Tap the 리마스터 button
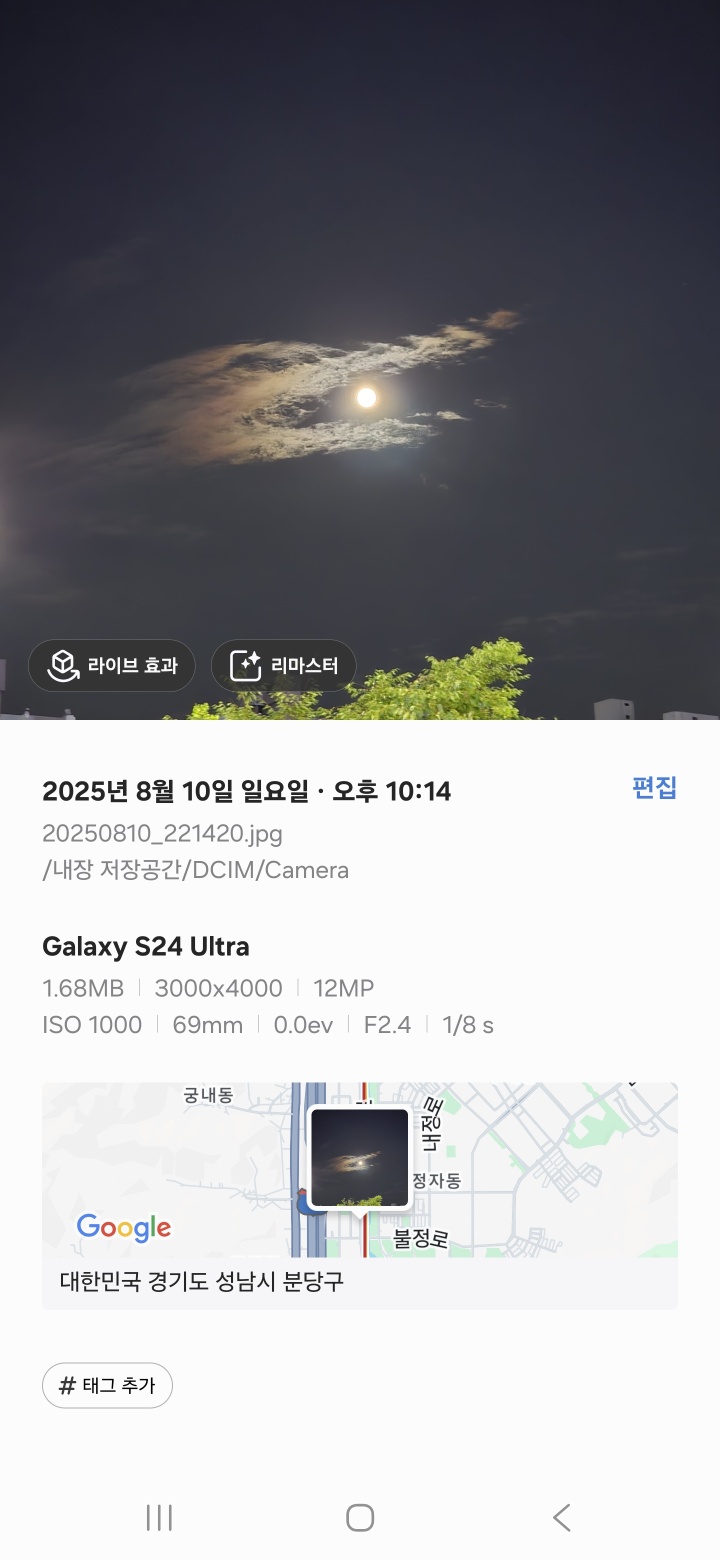 [x=284, y=666]
